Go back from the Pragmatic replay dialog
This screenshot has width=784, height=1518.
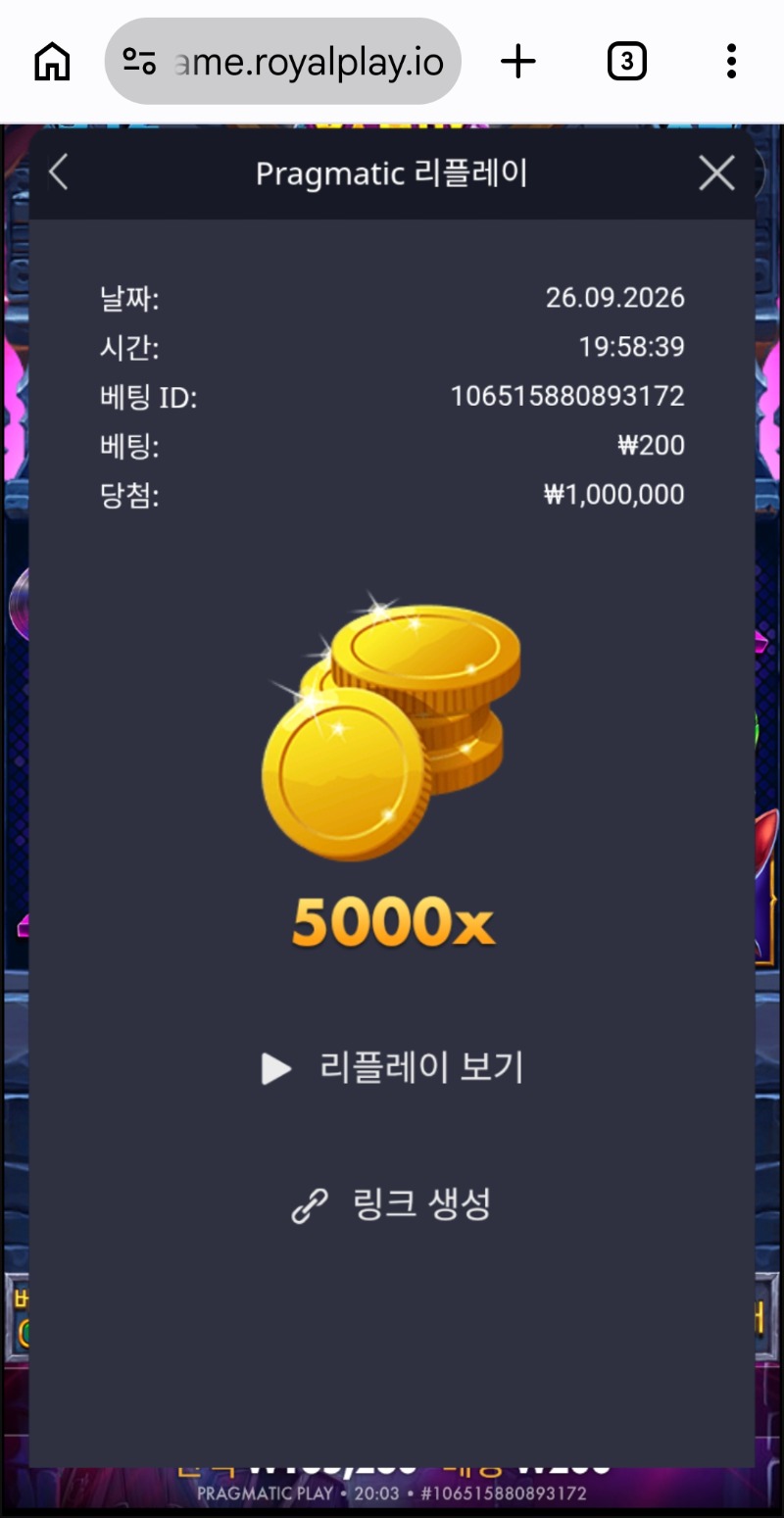pyautogui.click(x=59, y=173)
